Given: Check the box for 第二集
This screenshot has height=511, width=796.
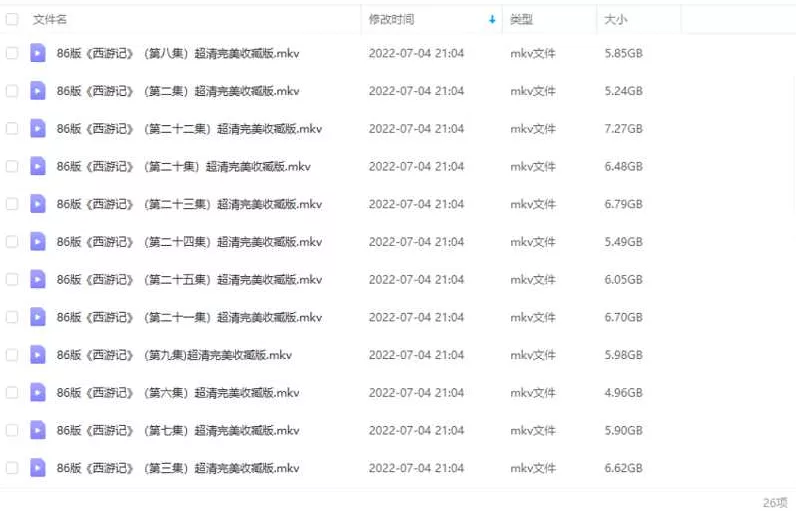Looking at the screenshot, I should click(x=12, y=91).
